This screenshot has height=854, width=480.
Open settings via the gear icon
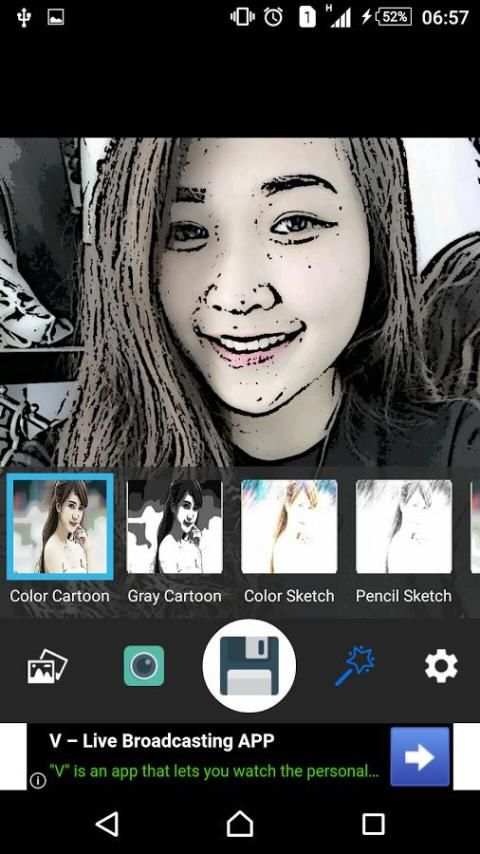pyautogui.click(x=441, y=666)
